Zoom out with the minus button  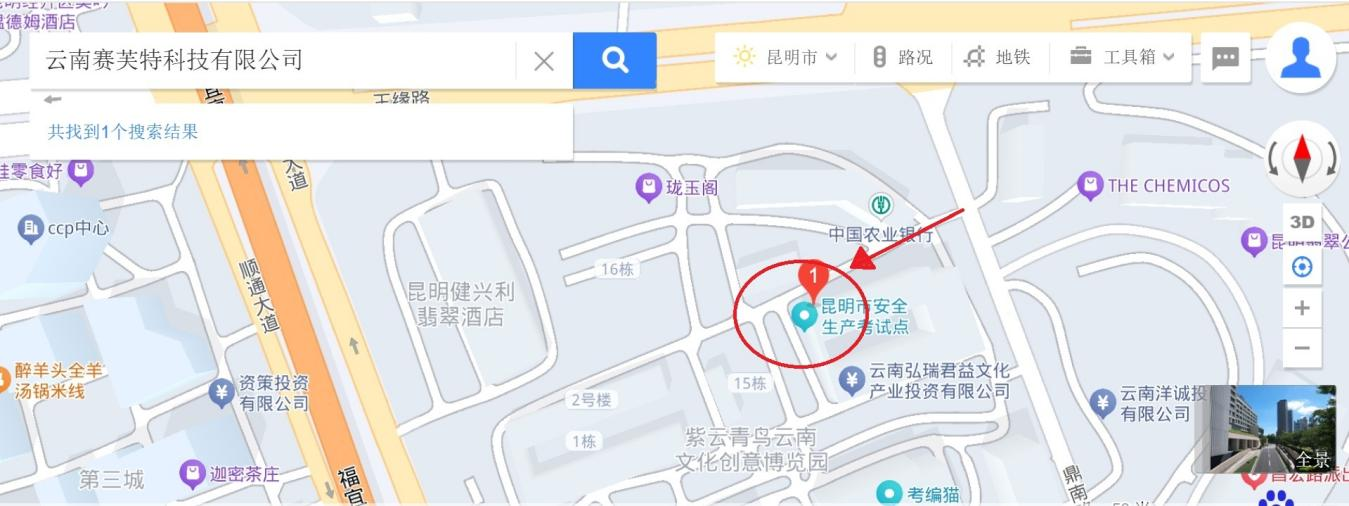(x=1301, y=348)
